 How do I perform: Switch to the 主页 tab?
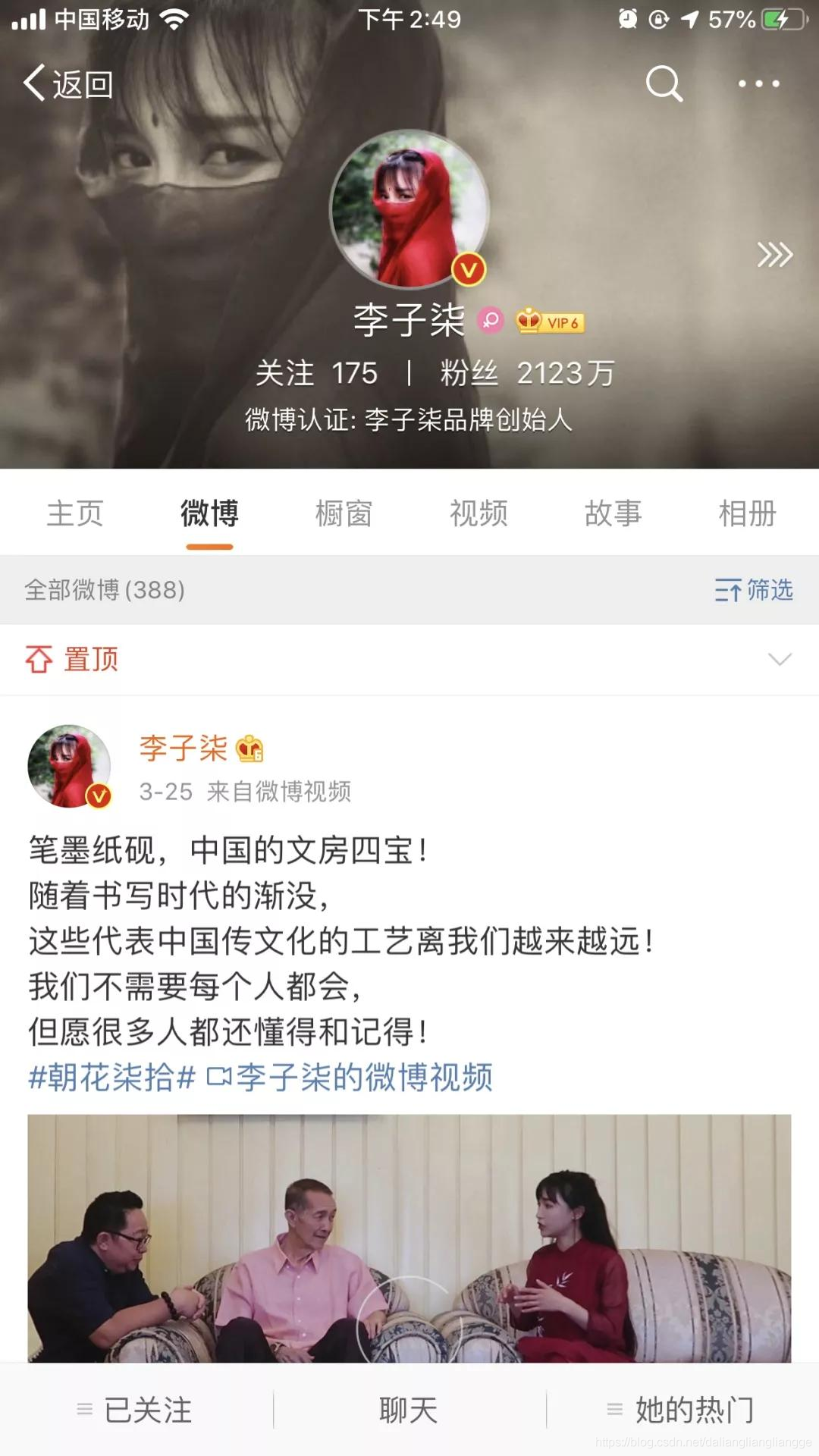75,513
